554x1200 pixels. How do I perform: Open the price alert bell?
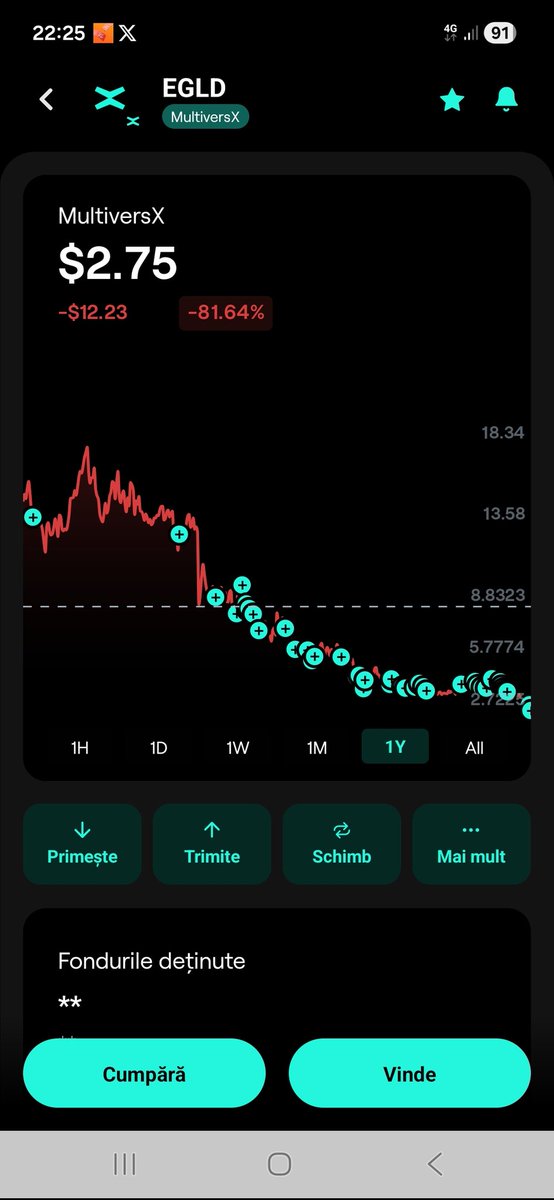pyautogui.click(x=507, y=99)
